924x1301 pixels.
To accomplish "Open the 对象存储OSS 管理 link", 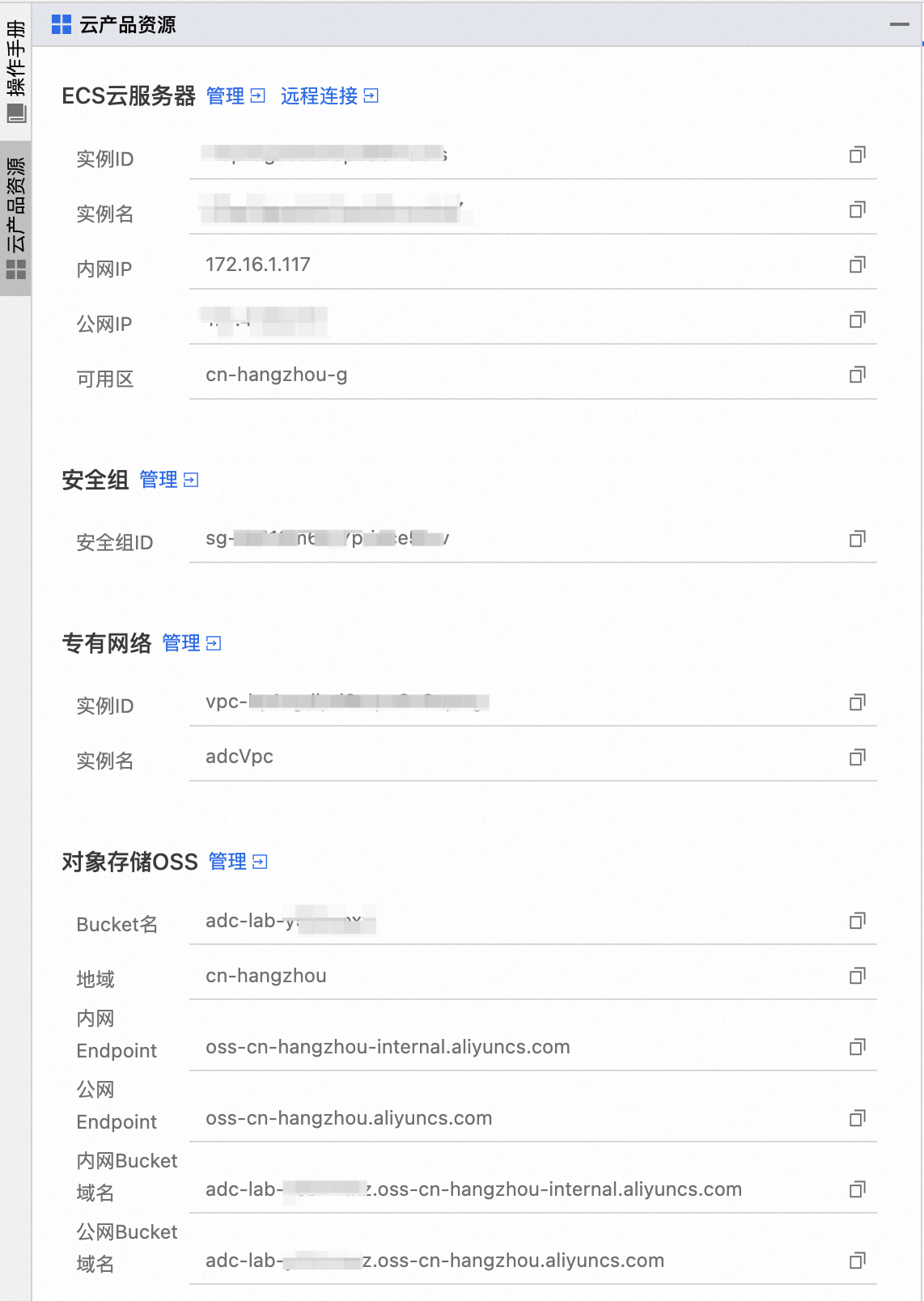I will click(x=237, y=862).
